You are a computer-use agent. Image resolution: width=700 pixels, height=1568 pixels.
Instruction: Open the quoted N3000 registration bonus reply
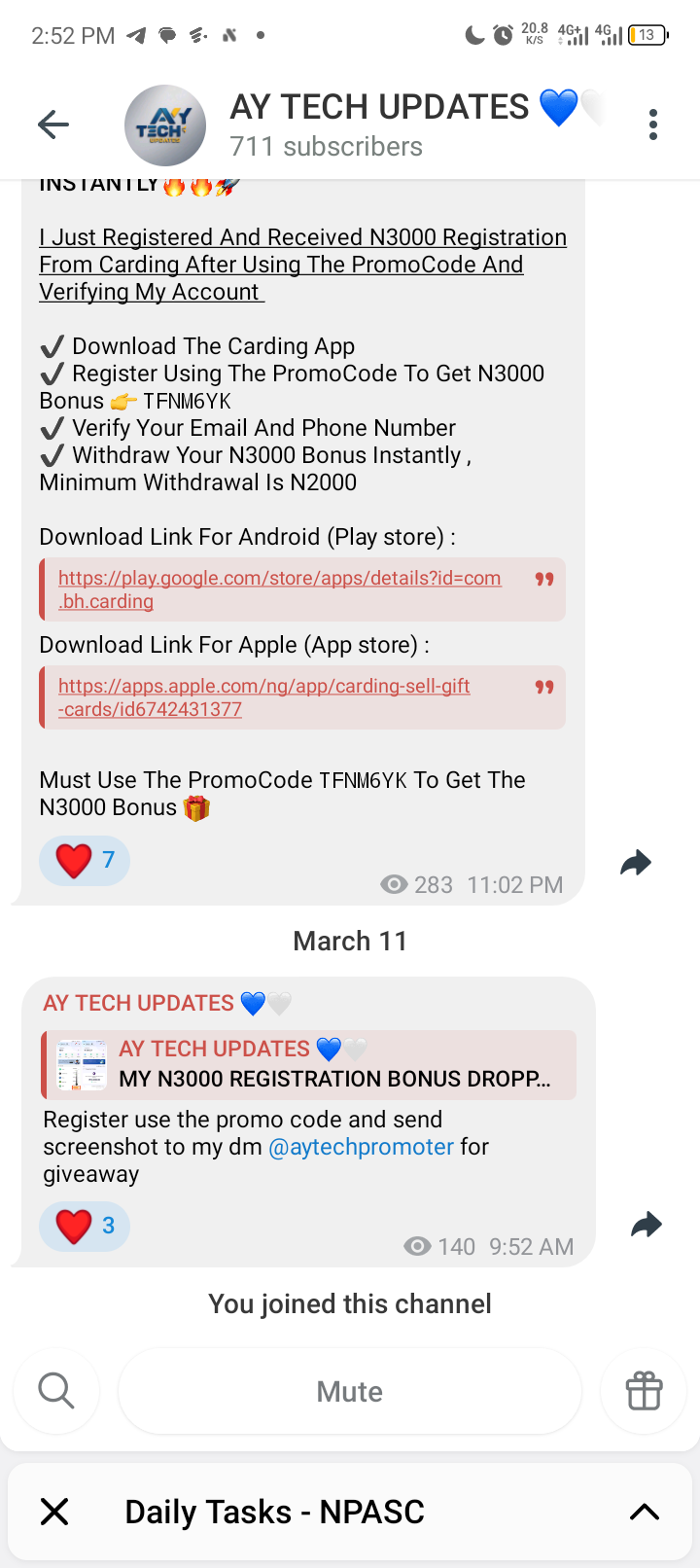click(311, 1064)
